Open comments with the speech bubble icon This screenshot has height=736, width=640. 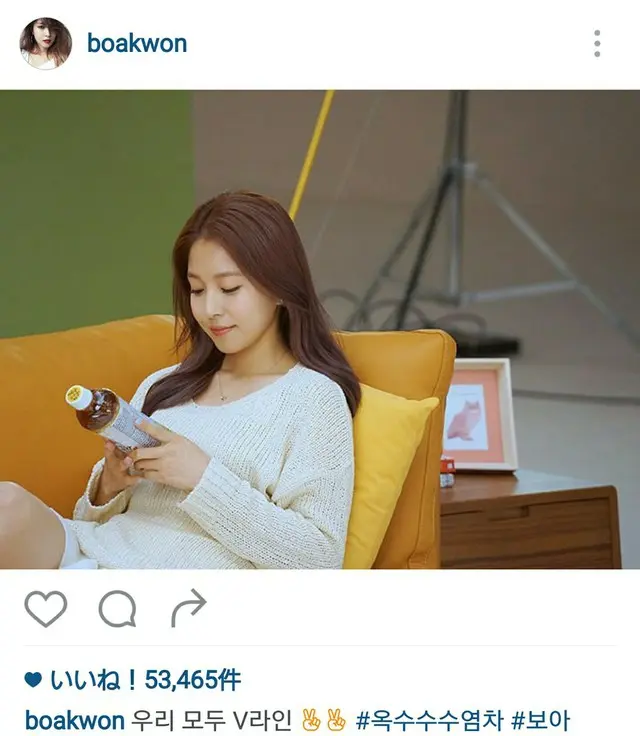117,608
